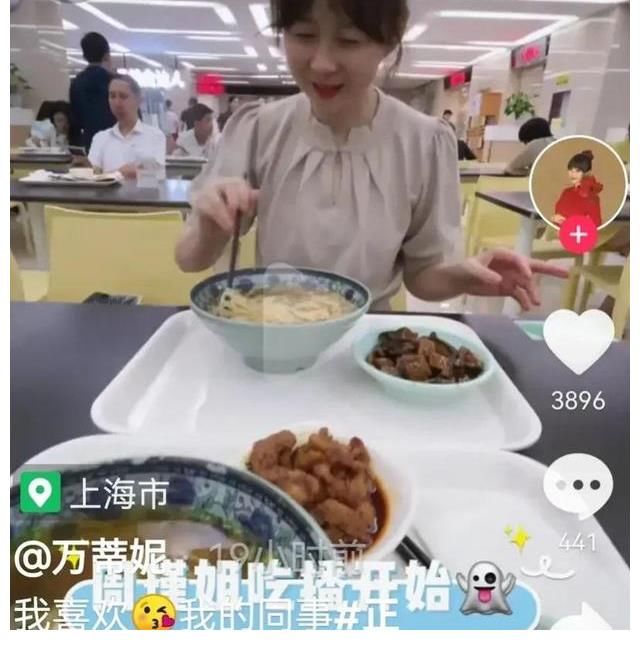Open the comments bubble with 441 comments

click(578, 486)
